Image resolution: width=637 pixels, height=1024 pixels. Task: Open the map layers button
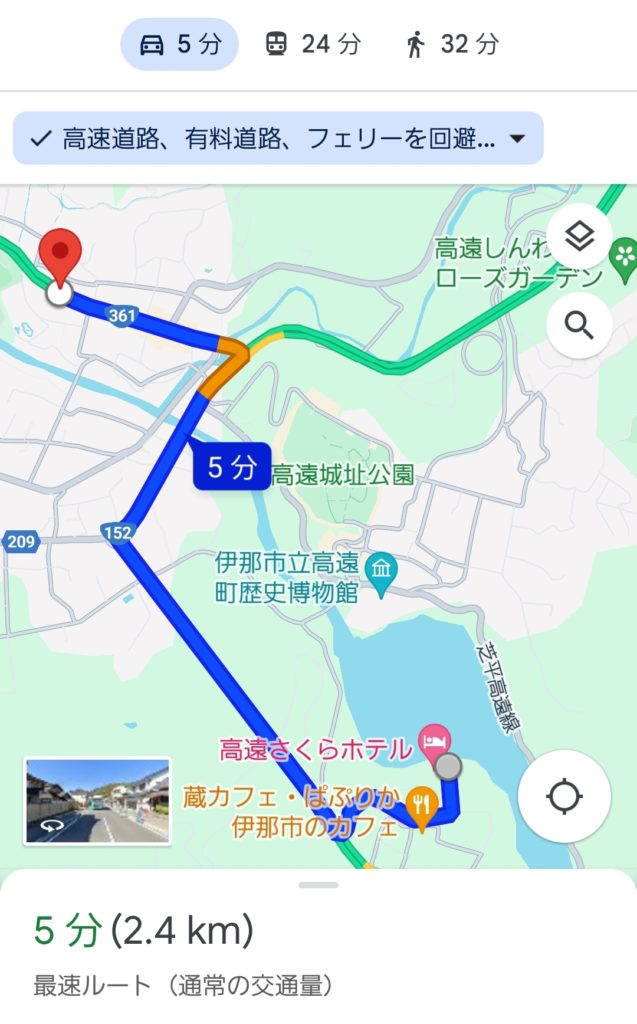click(579, 237)
